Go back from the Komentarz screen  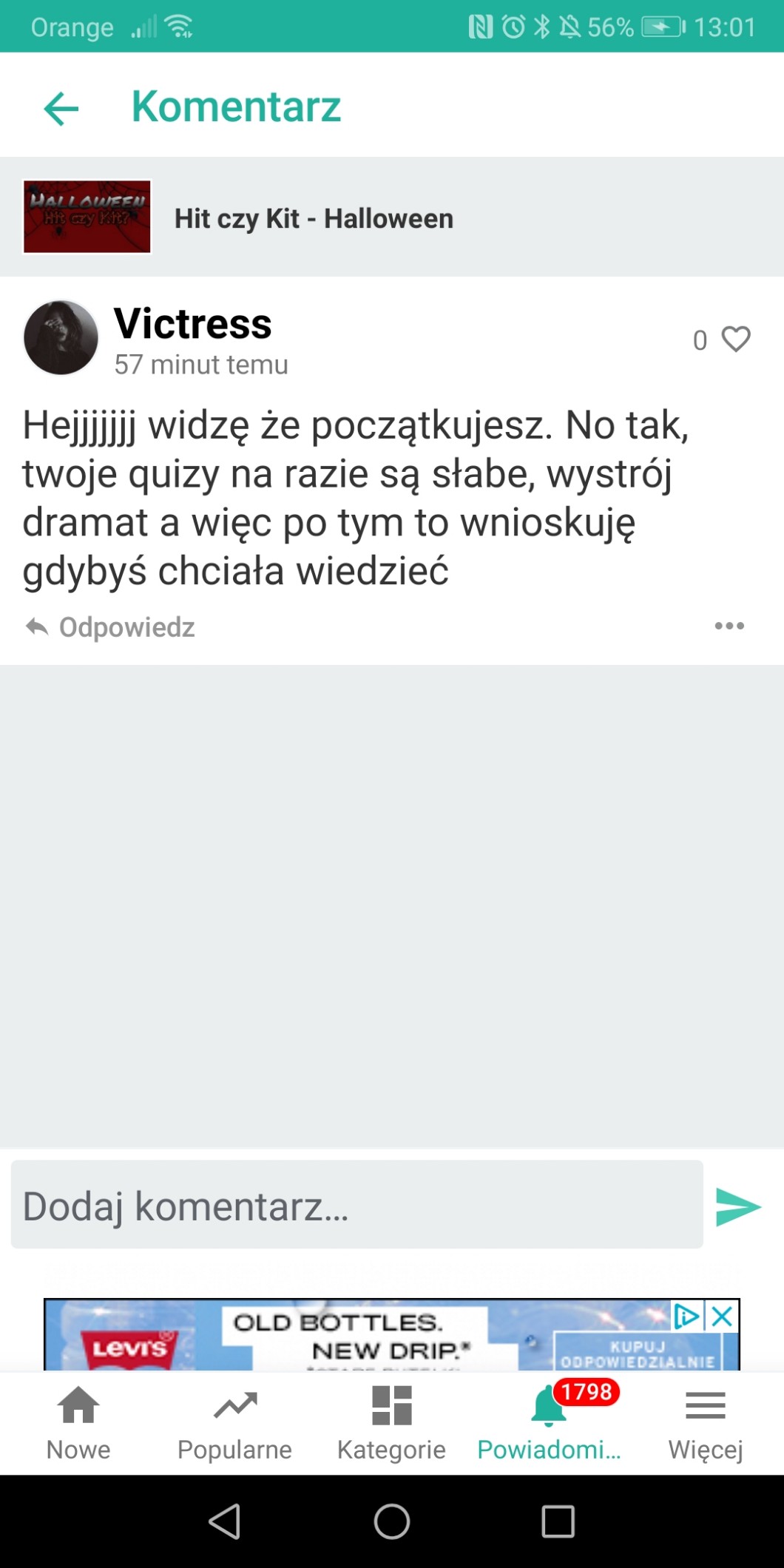(x=61, y=108)
